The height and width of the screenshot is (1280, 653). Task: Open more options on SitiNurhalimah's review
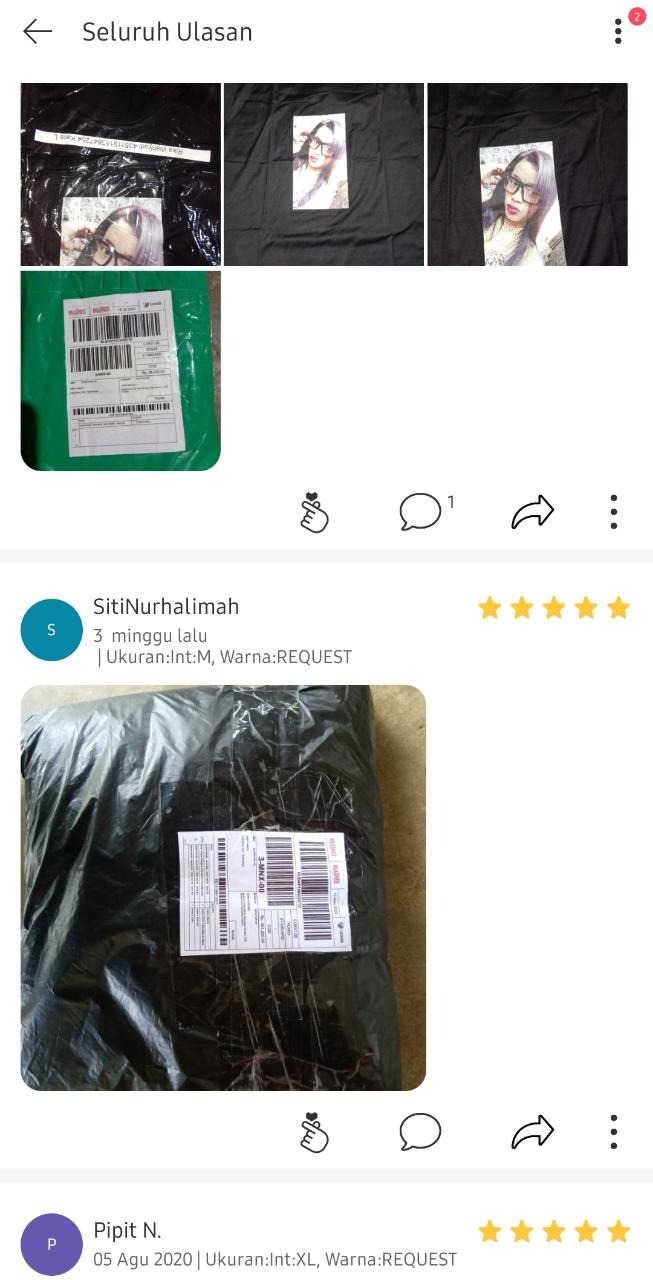coord(614,1132)
